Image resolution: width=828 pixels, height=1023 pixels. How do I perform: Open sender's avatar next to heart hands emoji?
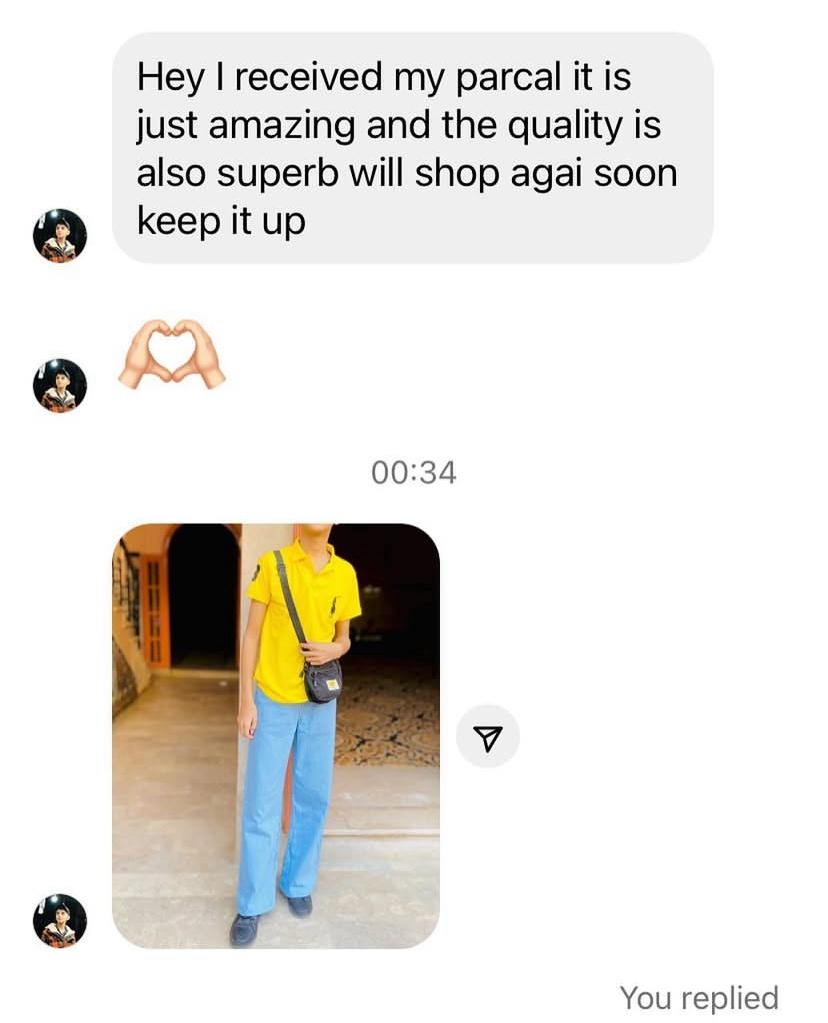60,385
